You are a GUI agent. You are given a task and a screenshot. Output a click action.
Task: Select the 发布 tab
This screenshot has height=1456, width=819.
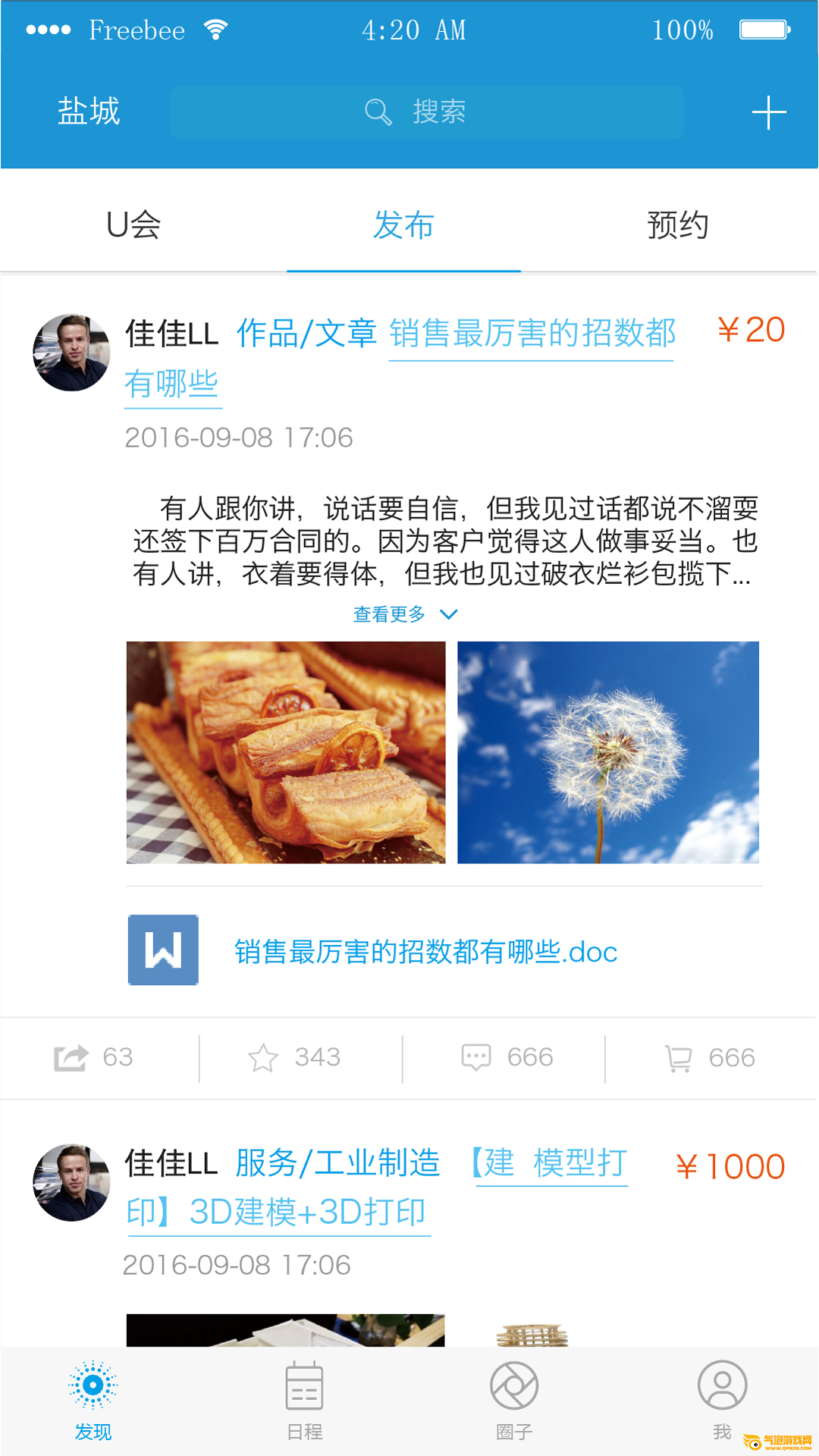[403, 225]
